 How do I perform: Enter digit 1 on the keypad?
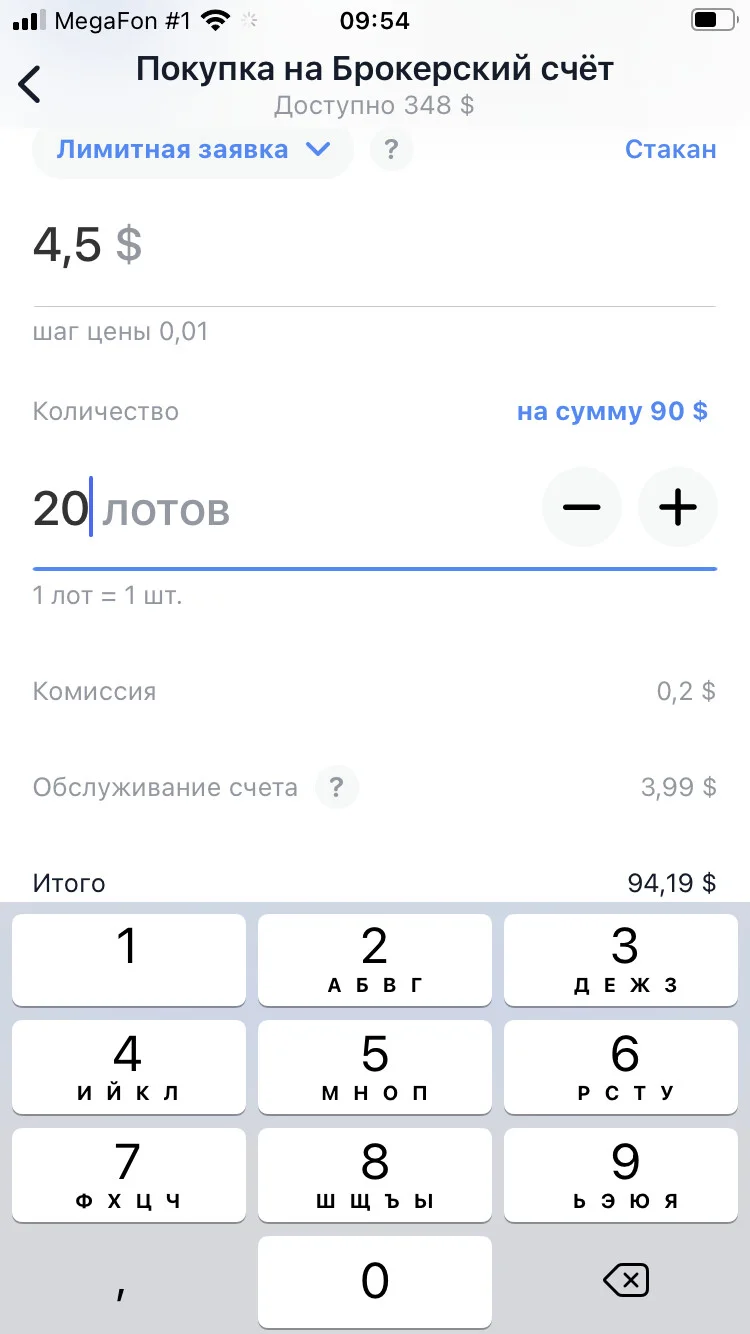point(129,959)
